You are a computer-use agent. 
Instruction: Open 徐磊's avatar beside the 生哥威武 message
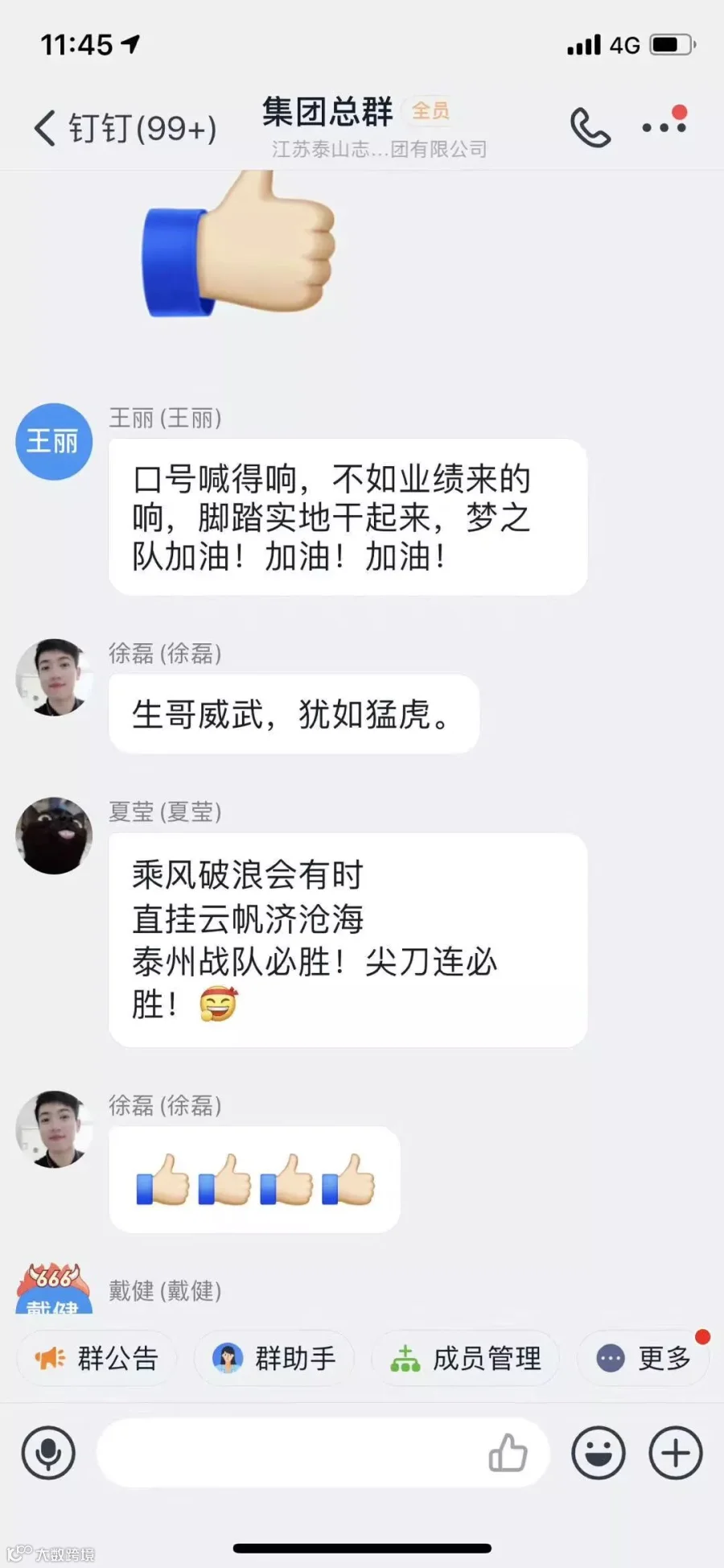coord(54,678)
